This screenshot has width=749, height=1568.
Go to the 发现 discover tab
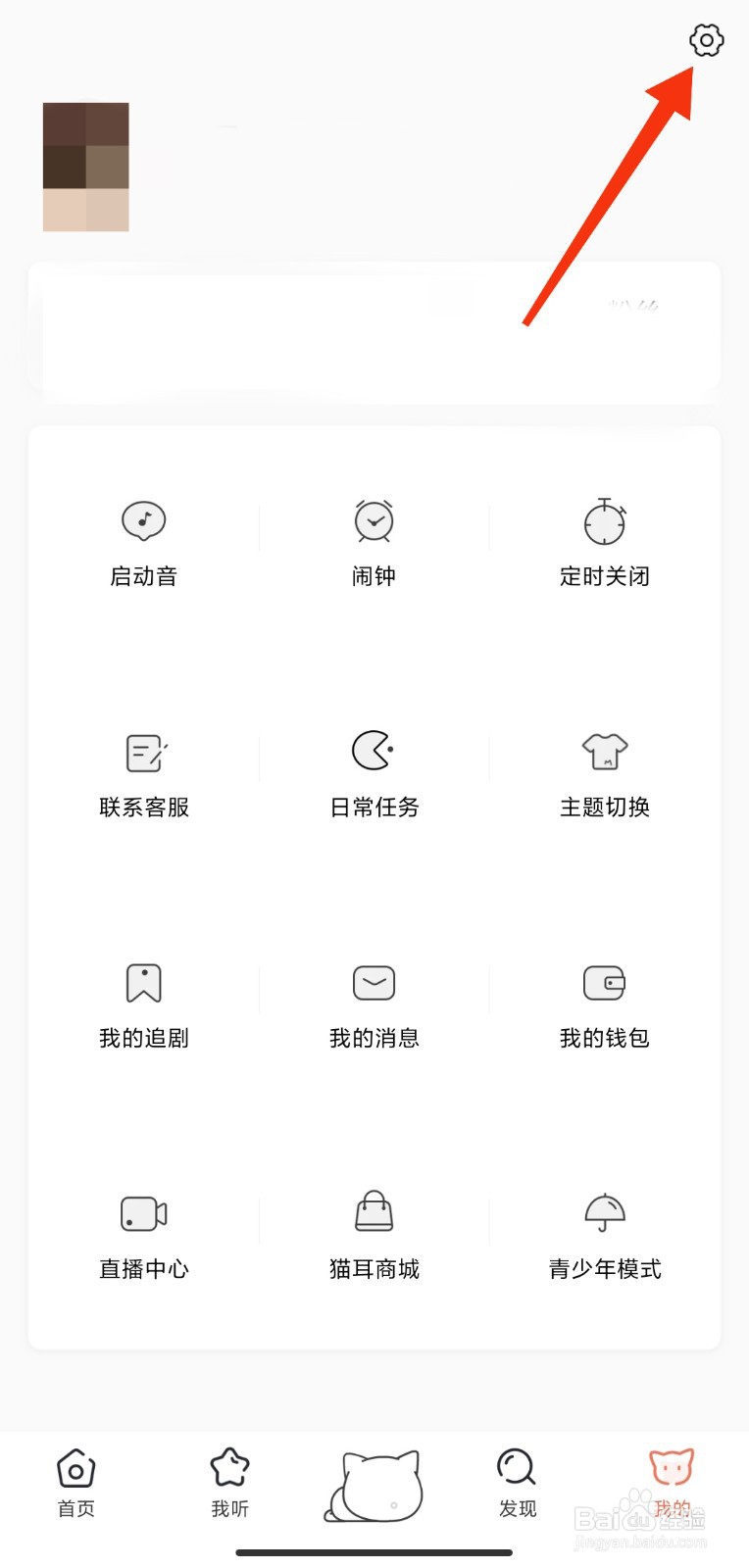coord(517,1483)
